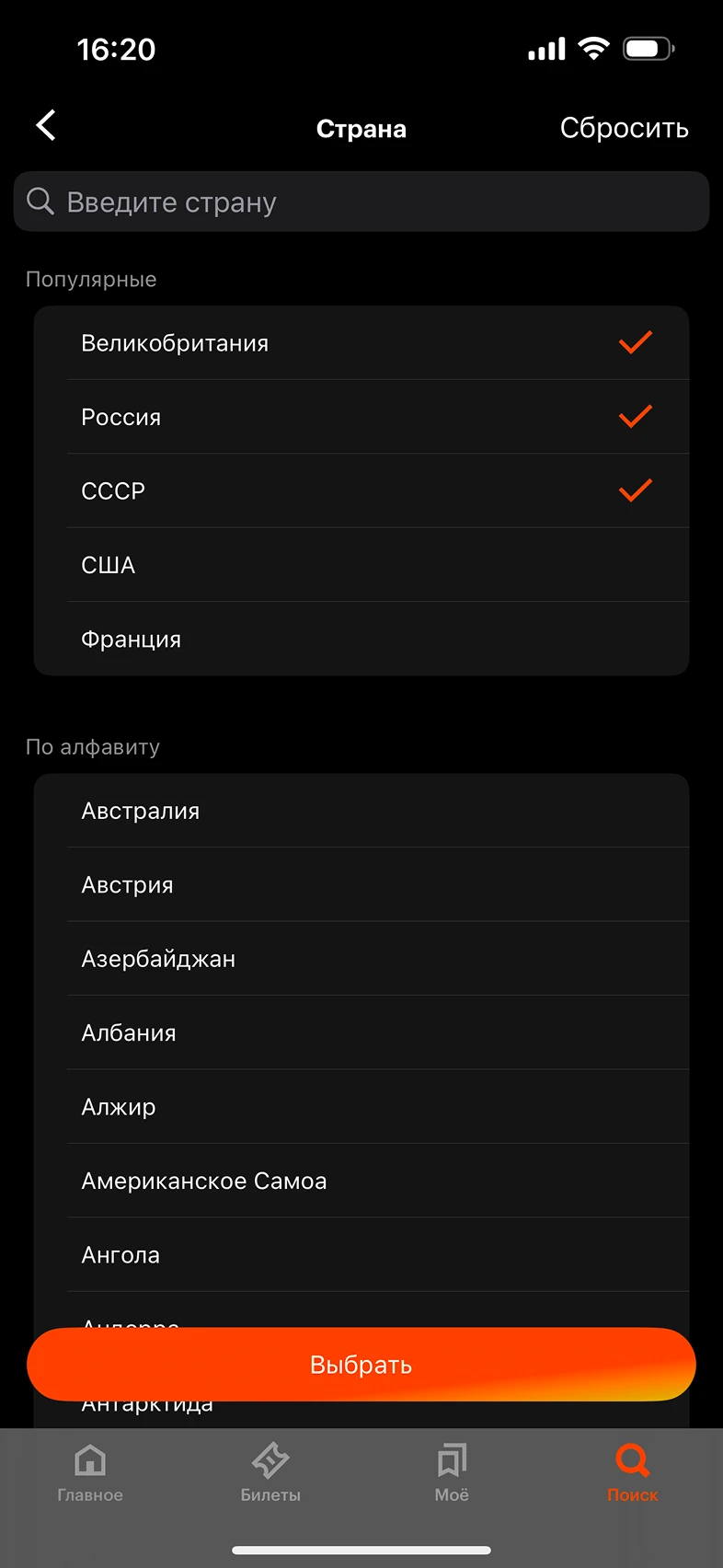Switch to the Главное tab

coord(90,1472)
